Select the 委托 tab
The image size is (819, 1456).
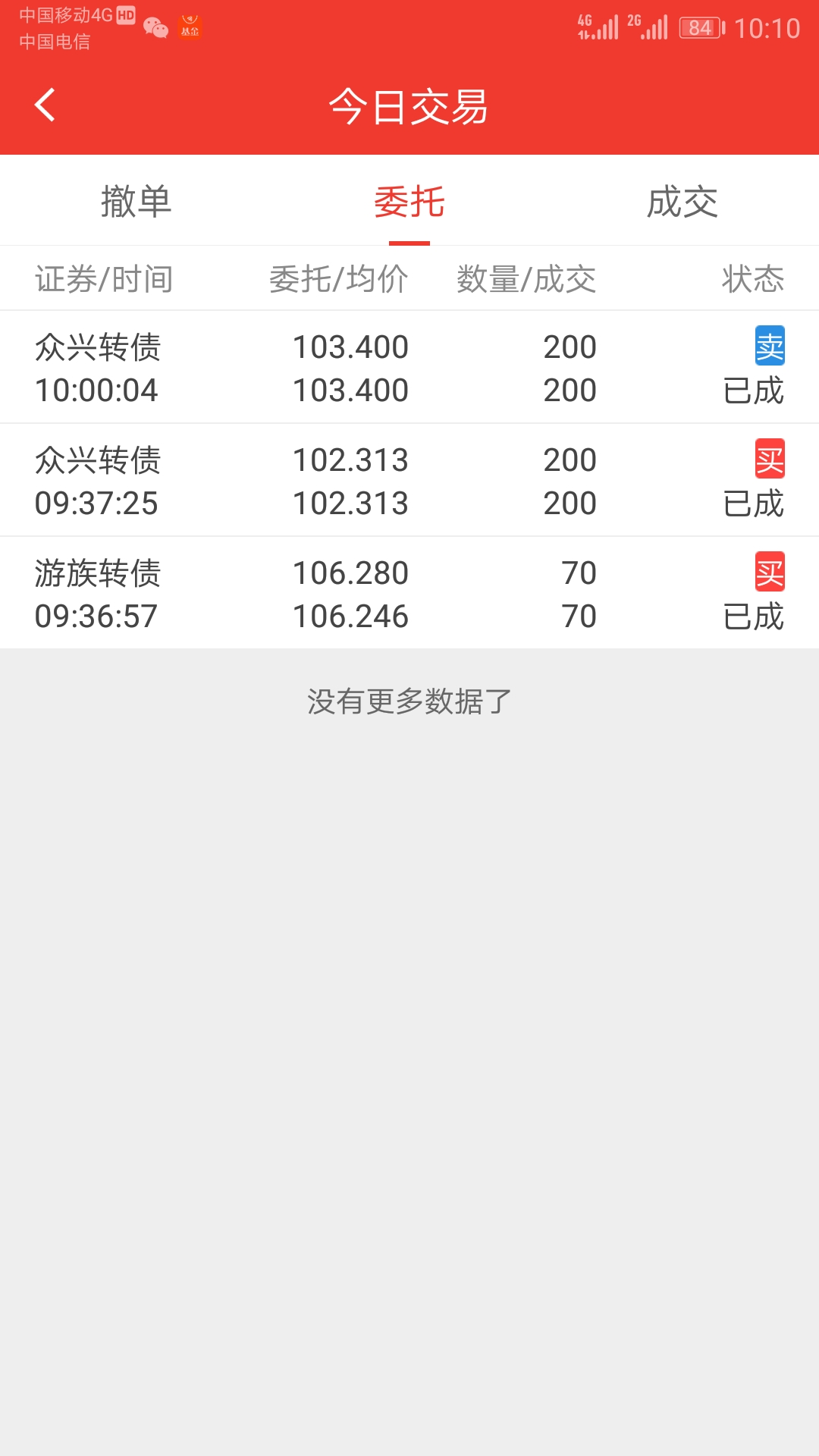[409, 202]
